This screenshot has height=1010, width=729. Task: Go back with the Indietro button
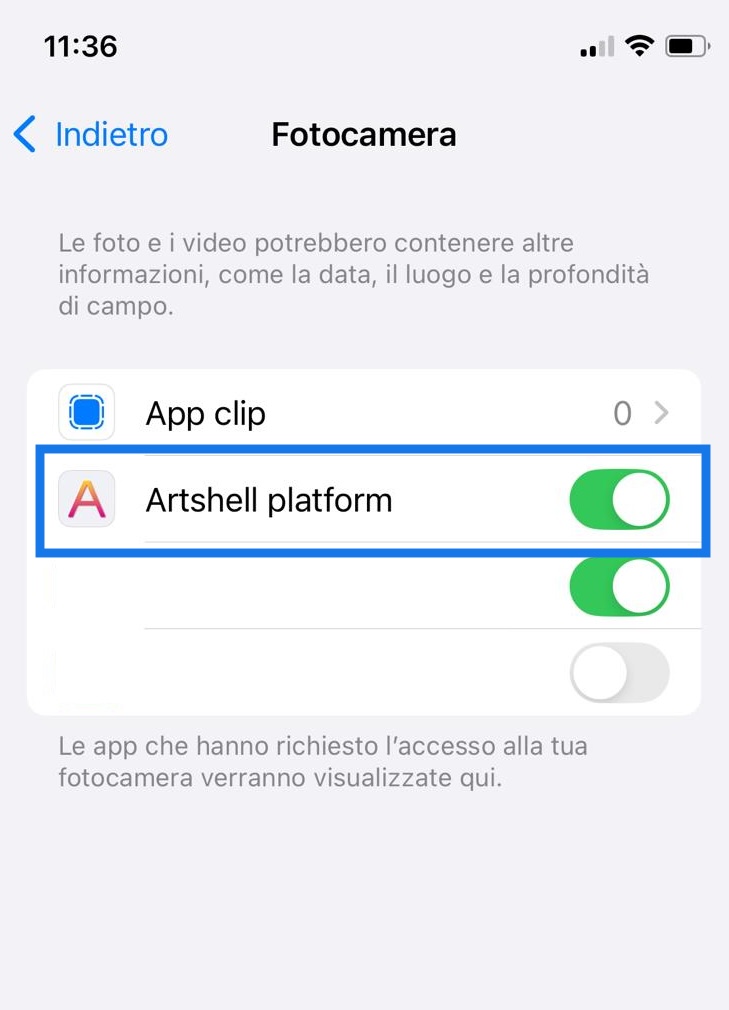click(x=92, y=135)
